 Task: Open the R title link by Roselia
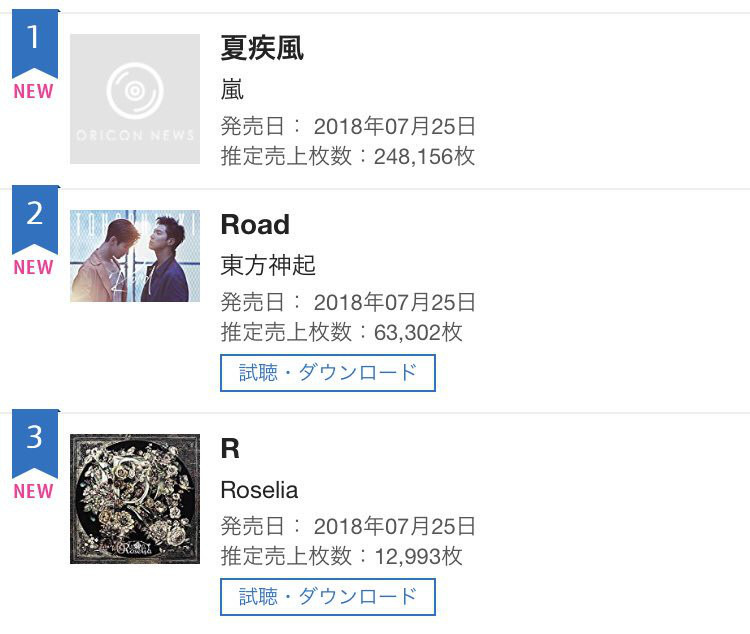[230, 448]
